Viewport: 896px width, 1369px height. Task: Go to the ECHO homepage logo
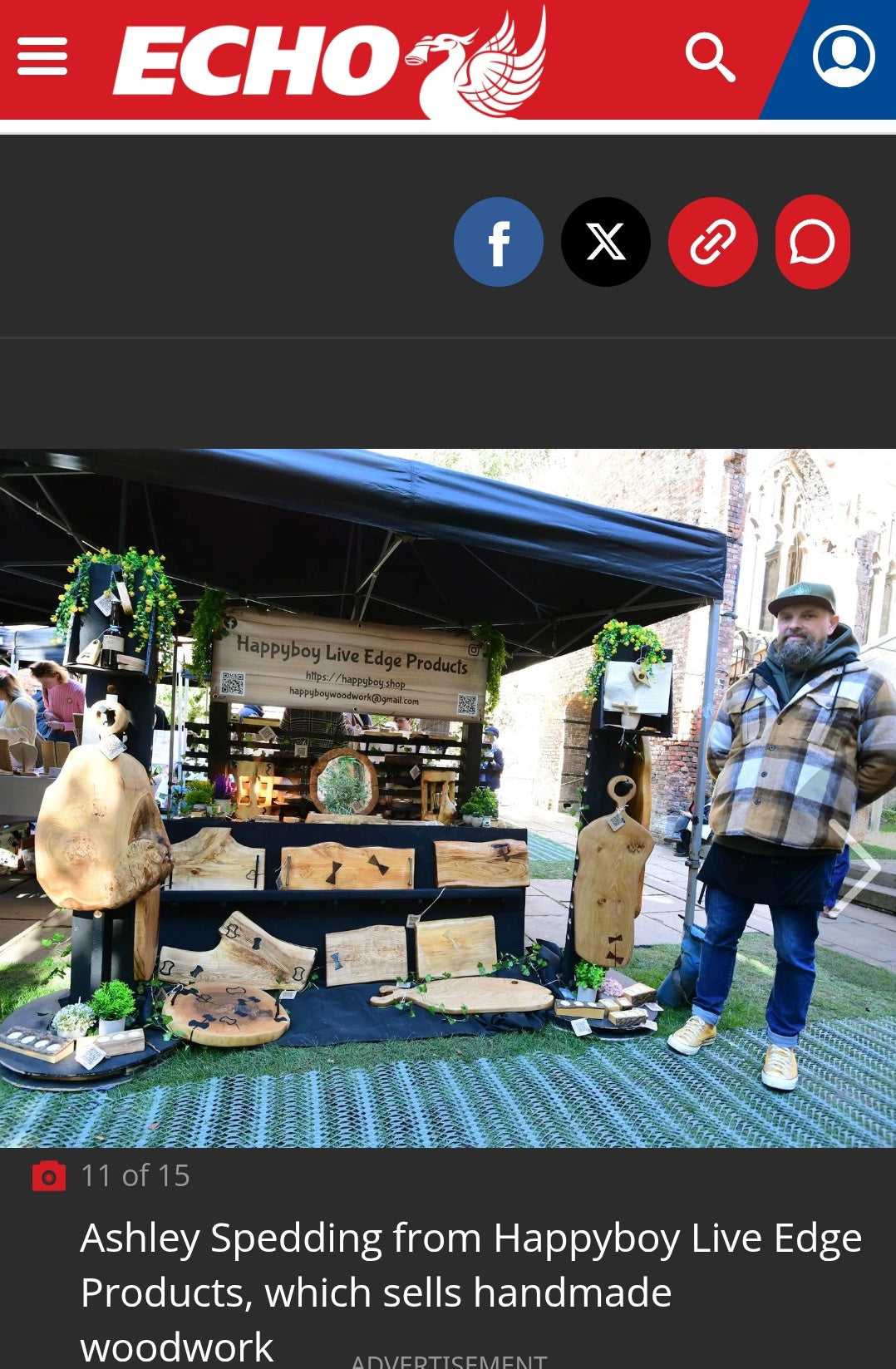[330, 62]
